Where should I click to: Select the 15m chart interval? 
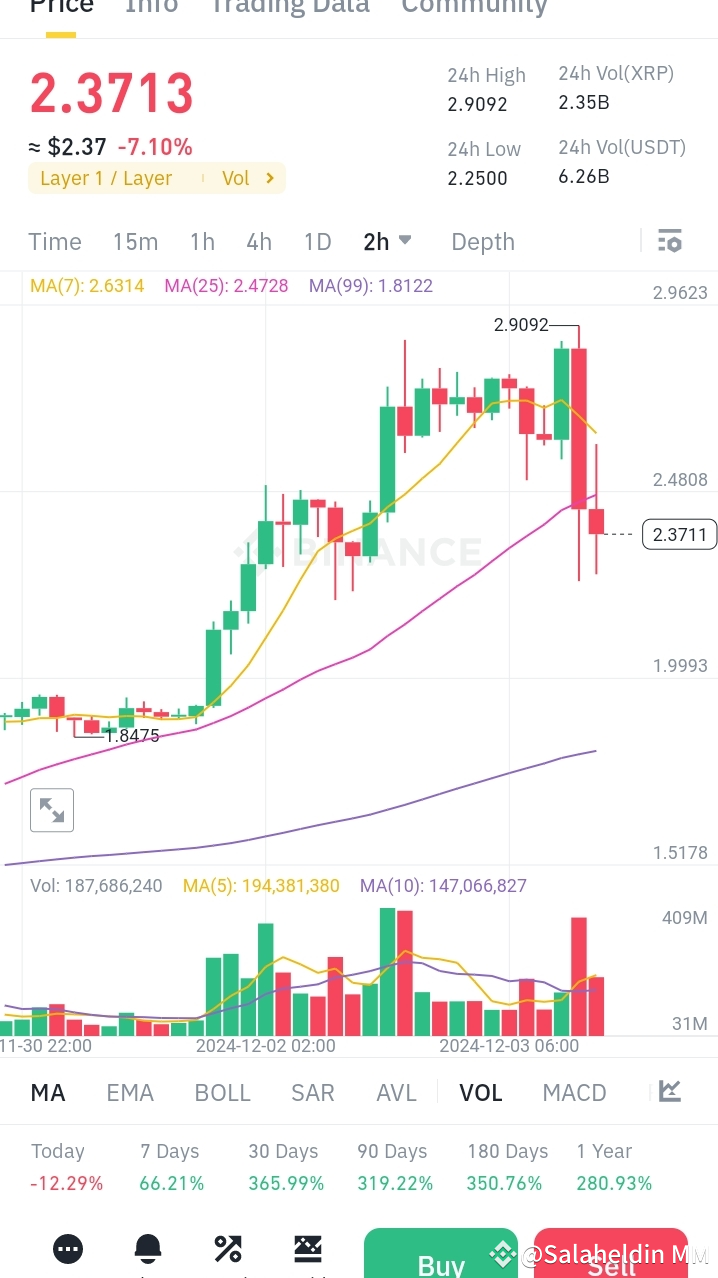click(x=135, y=241)
